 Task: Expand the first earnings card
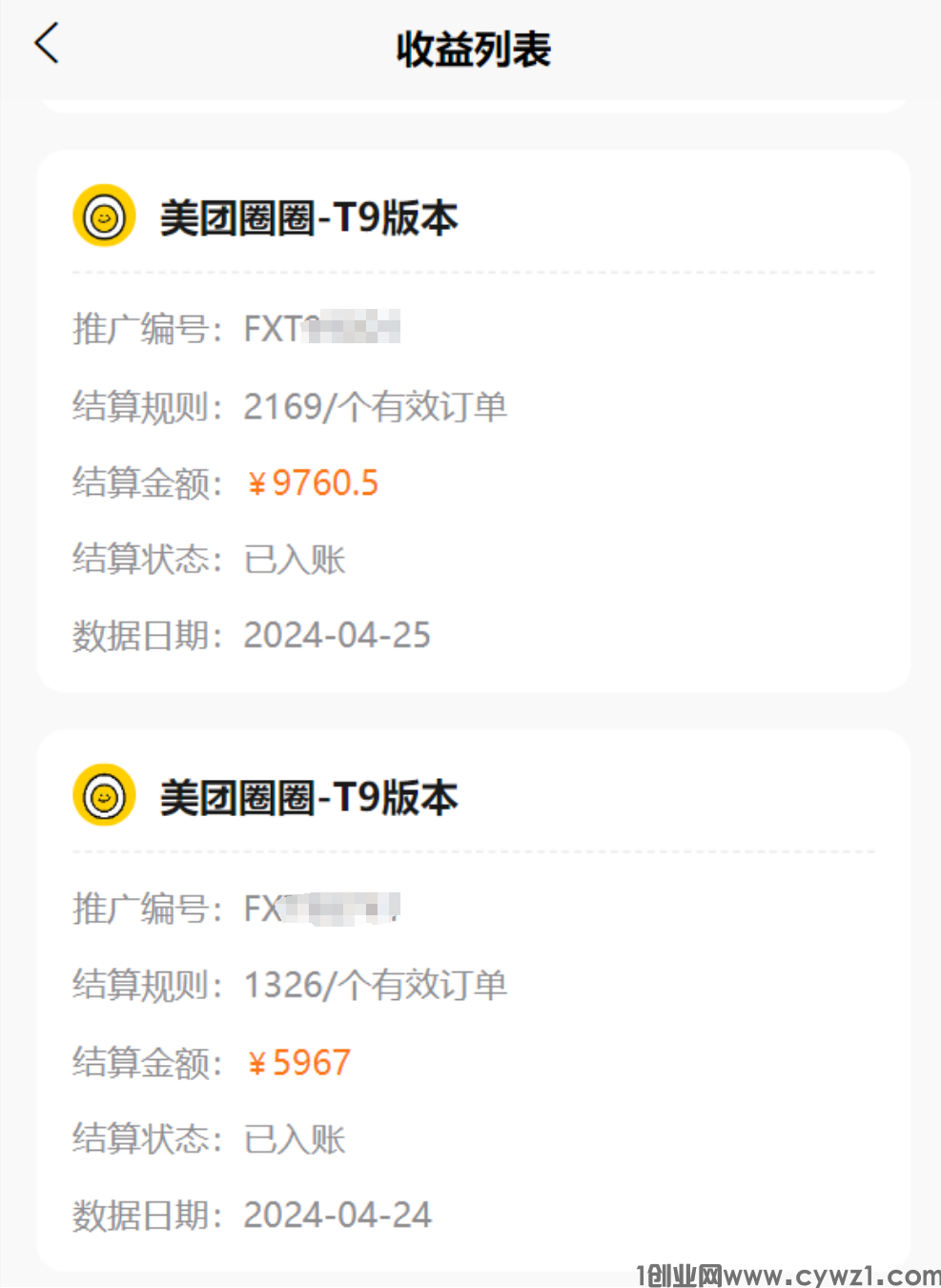coord(472,415)
